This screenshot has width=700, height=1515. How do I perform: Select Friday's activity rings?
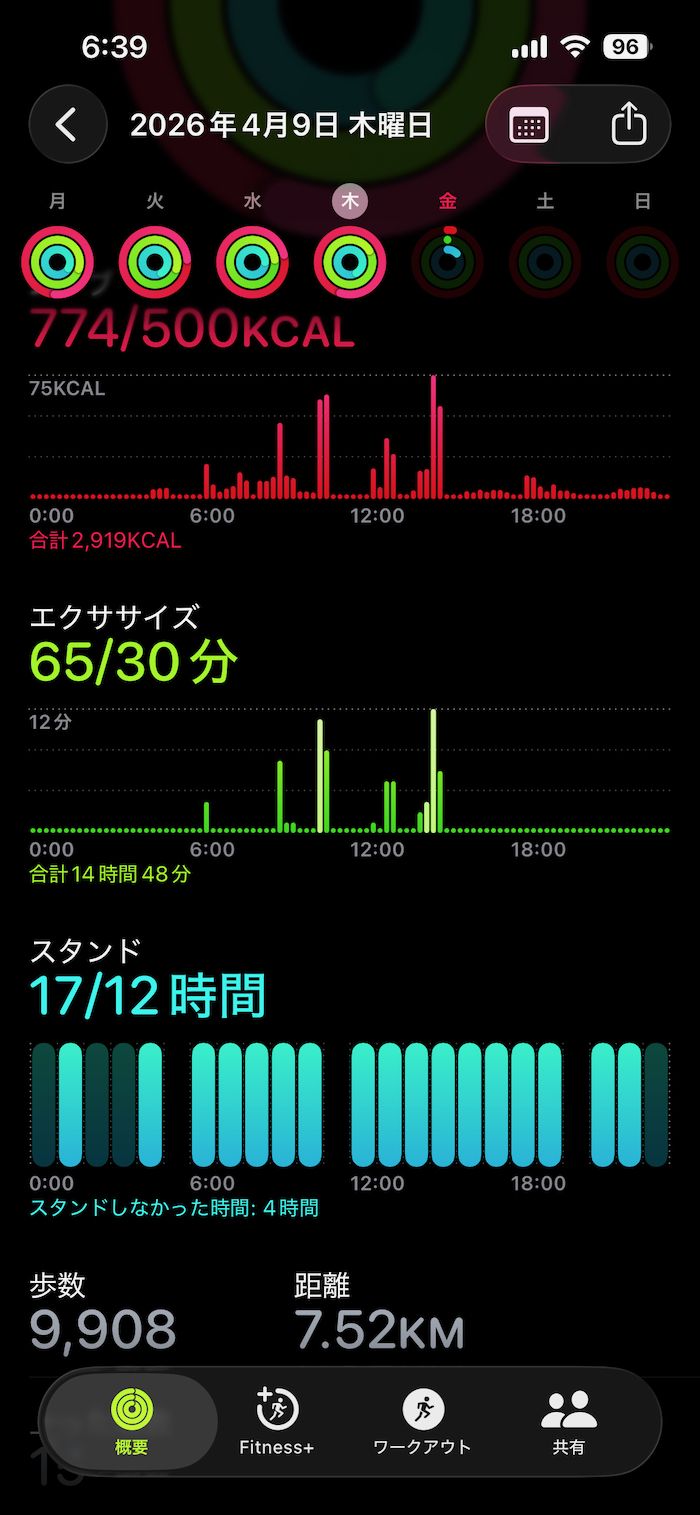click(x=448, y=262)
